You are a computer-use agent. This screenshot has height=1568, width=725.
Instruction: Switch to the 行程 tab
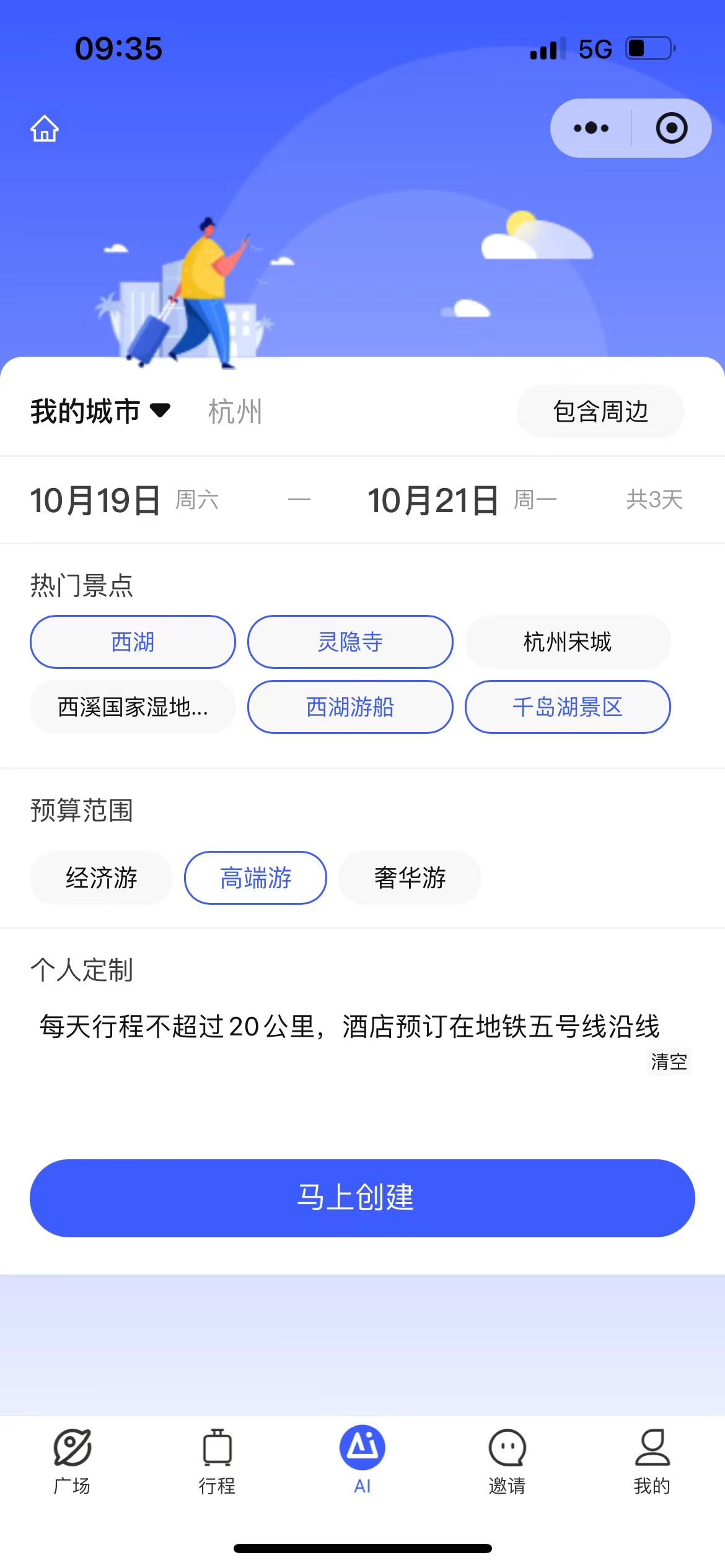(x=217, y=1460)
